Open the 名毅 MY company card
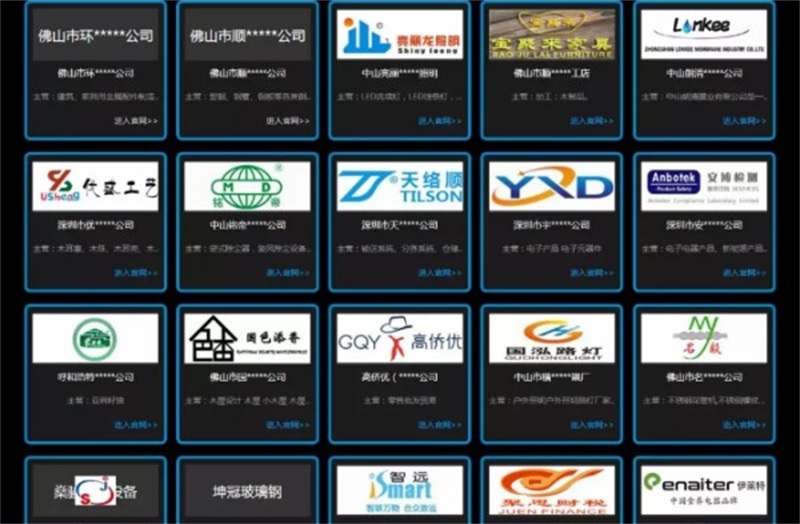Screen dimensions: 800x524 (x=703, y=339)
